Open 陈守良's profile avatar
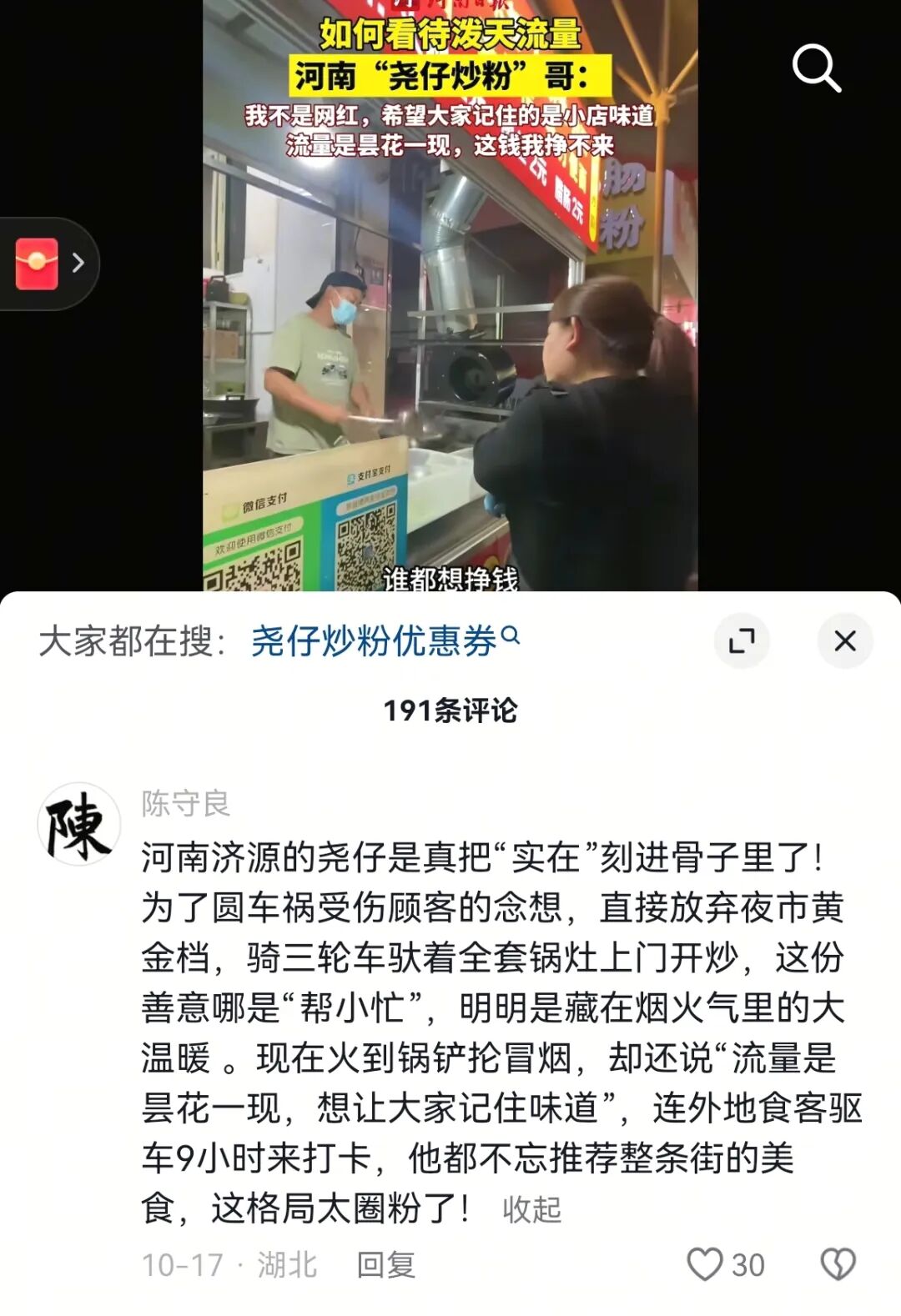Image resolution: width=901 pixels, height=1316 pixels. 79,824
